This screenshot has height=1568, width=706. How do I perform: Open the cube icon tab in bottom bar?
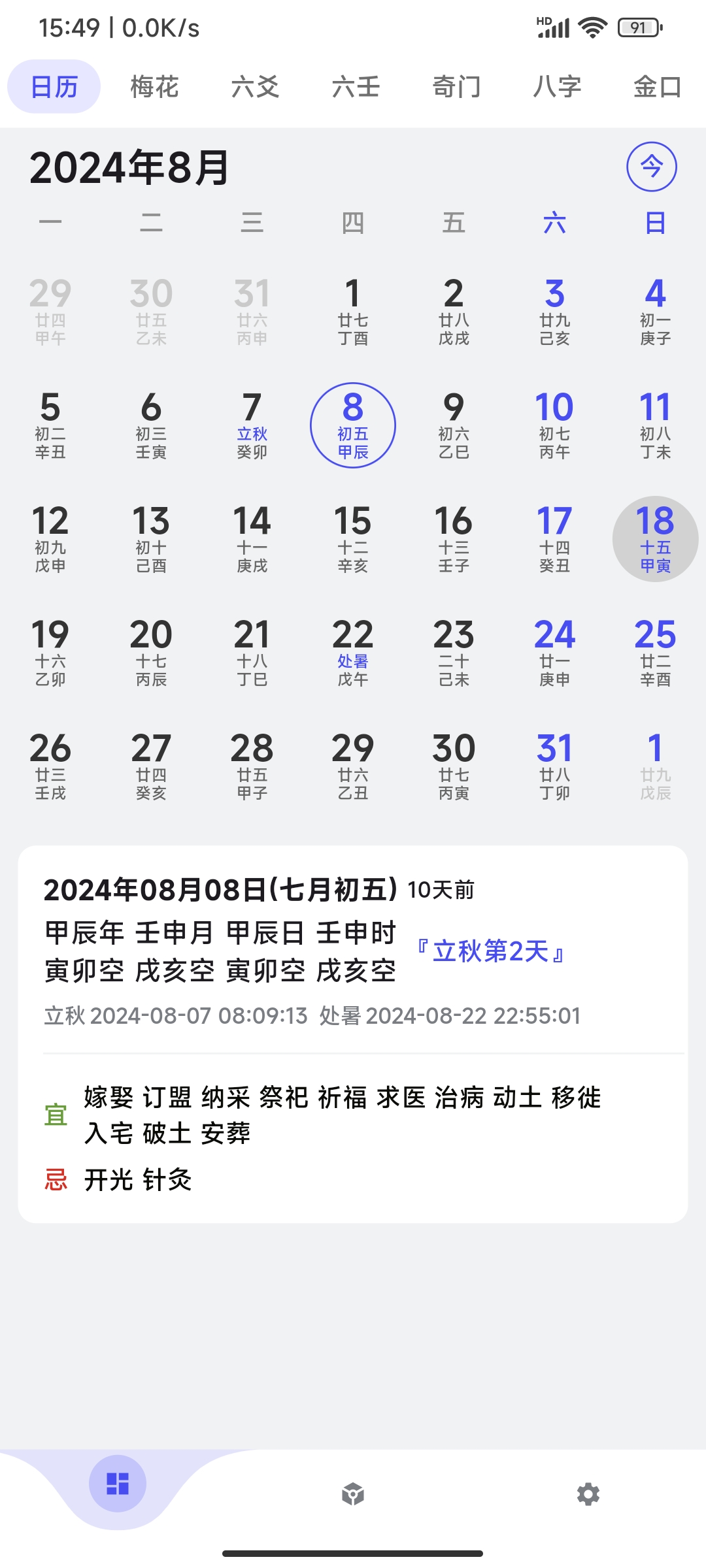pyautogui.click(x=353, y=1494)
